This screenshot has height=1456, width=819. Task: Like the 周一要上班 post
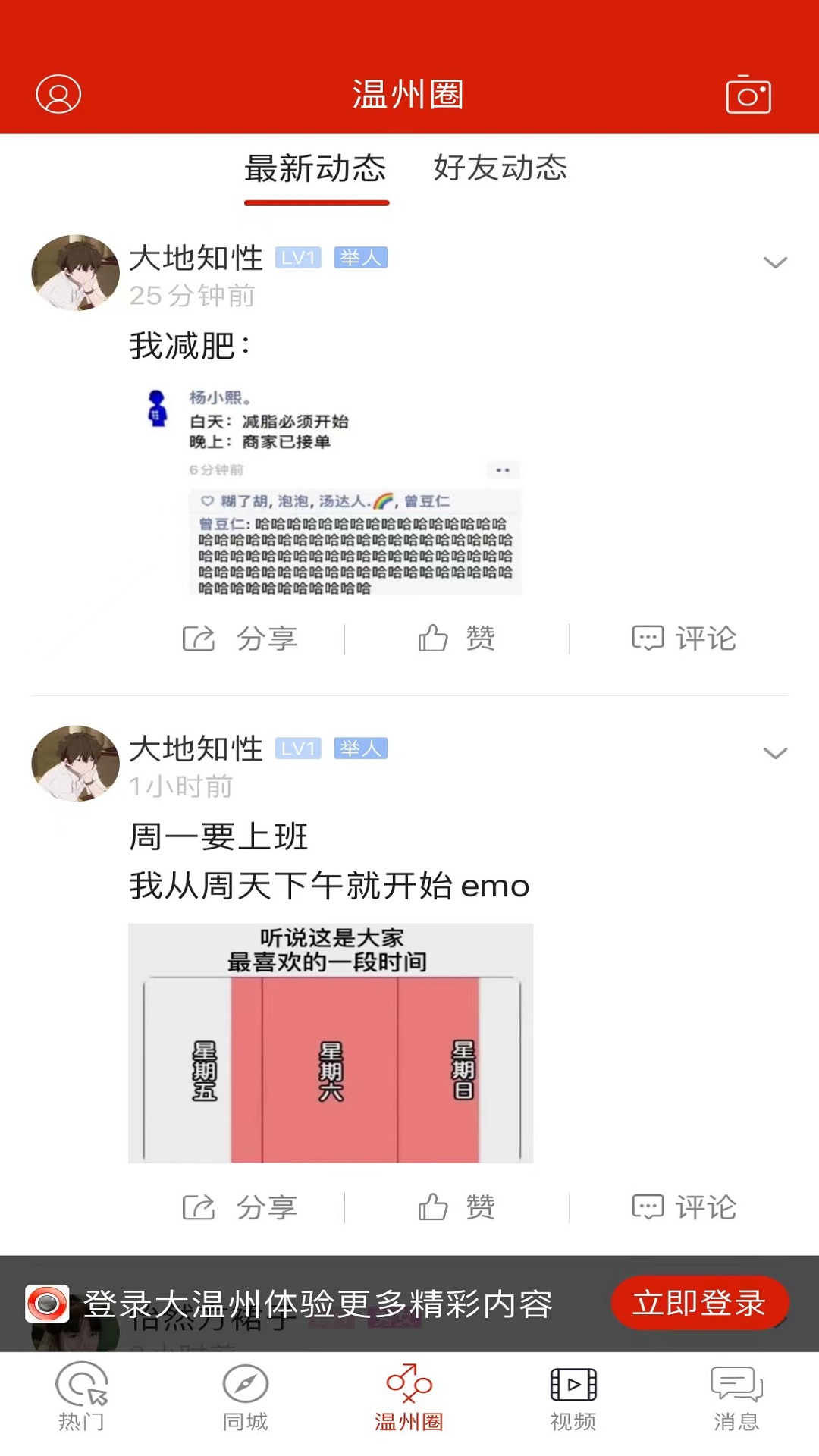tap(457, 1207)
